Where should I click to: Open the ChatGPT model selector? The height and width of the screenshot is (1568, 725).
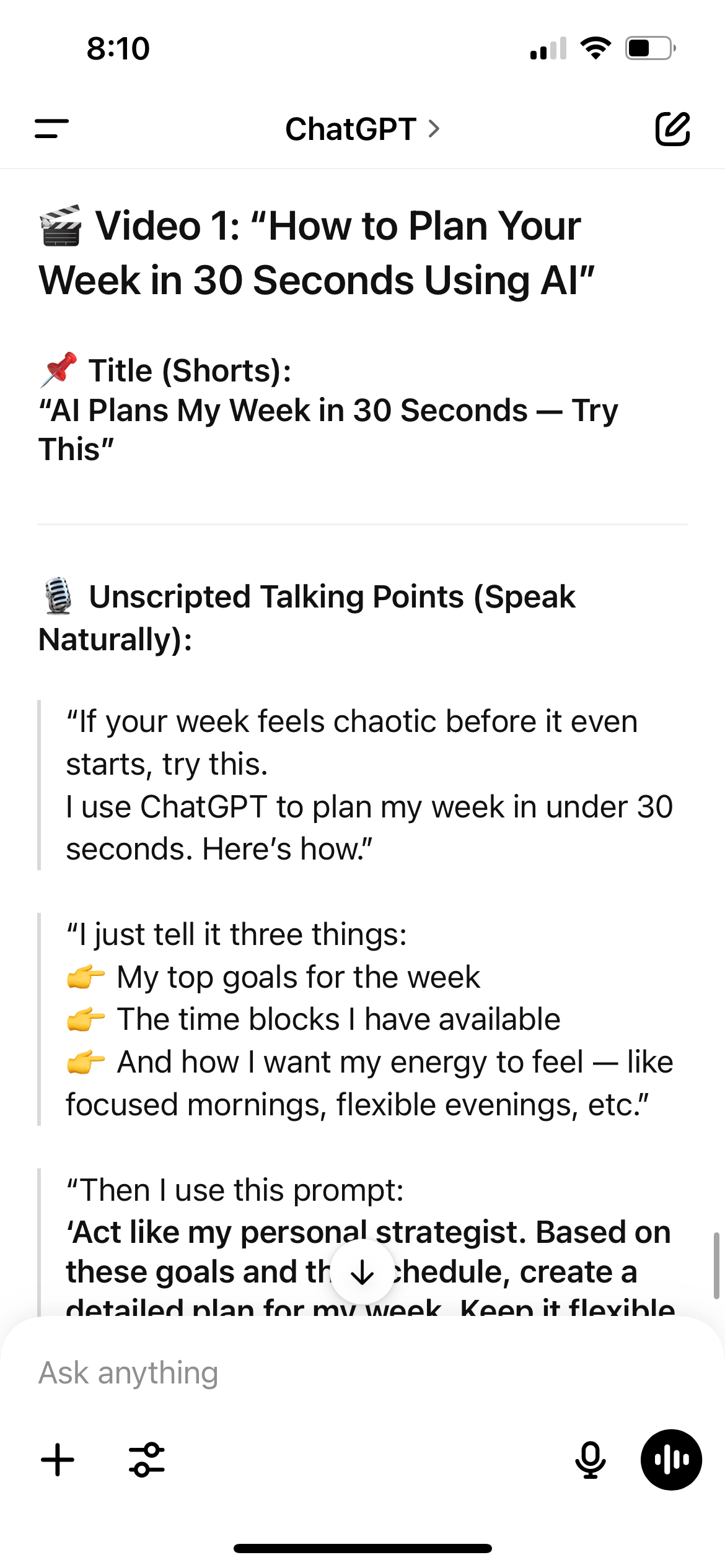pos(362,129)
